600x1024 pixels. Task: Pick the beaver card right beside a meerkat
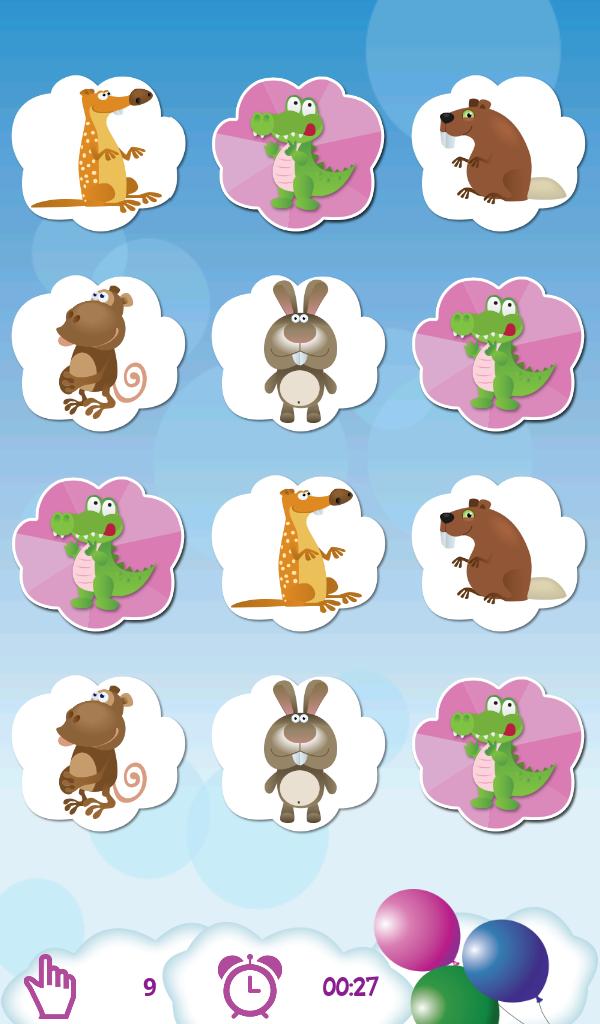[498, 552]
